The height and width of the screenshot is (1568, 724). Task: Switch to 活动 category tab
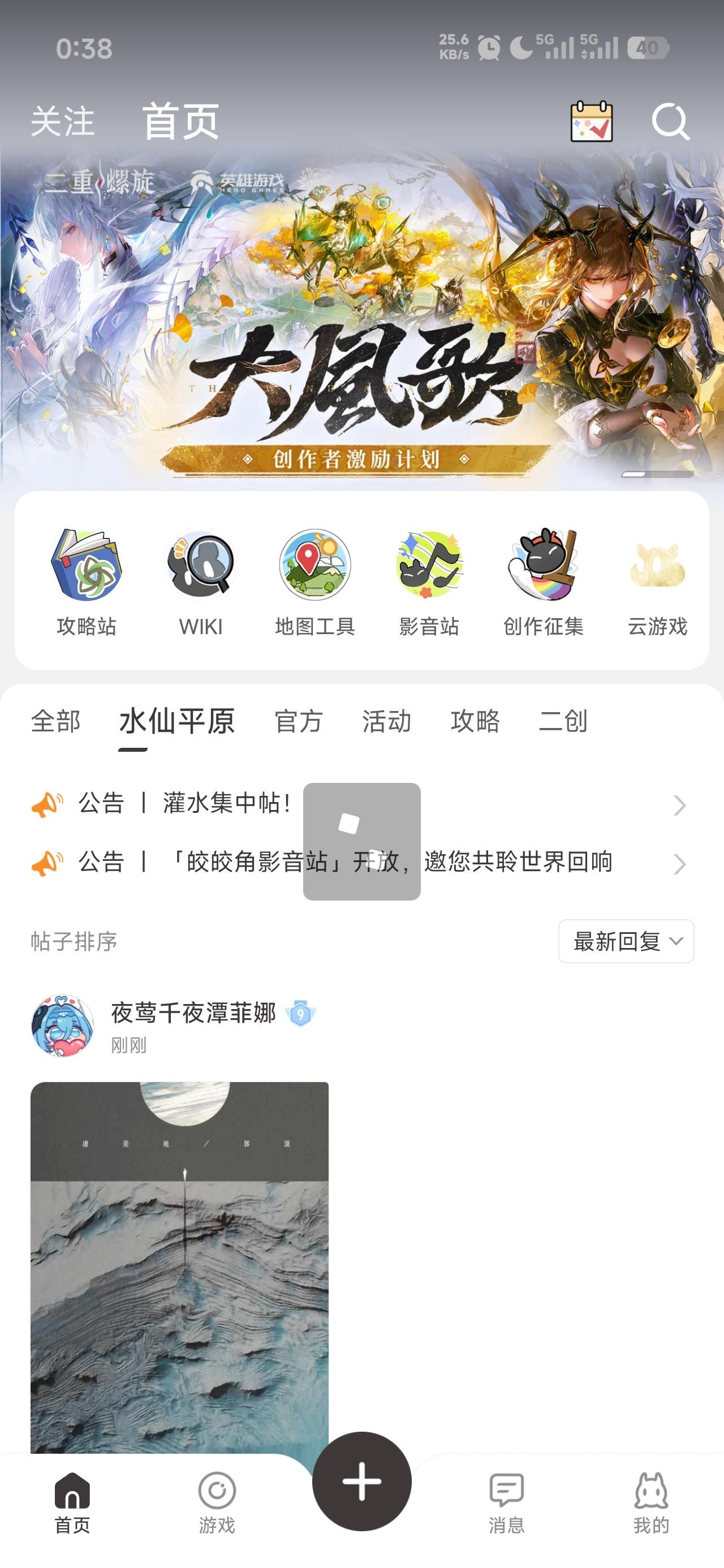387,721
